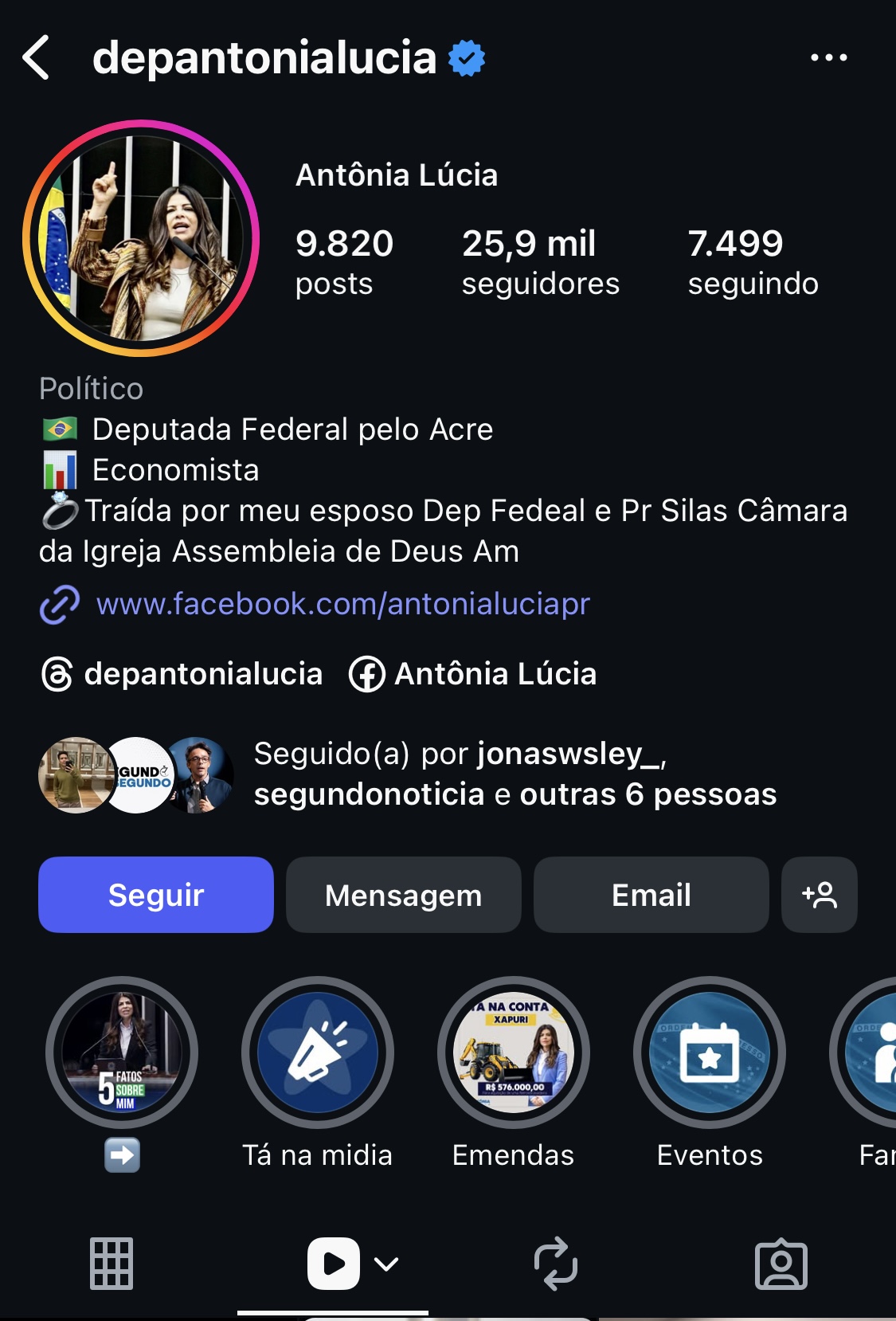The image size is (896, 1321).
Task: Go back using the top-left arrow
Action: (37, 57)
